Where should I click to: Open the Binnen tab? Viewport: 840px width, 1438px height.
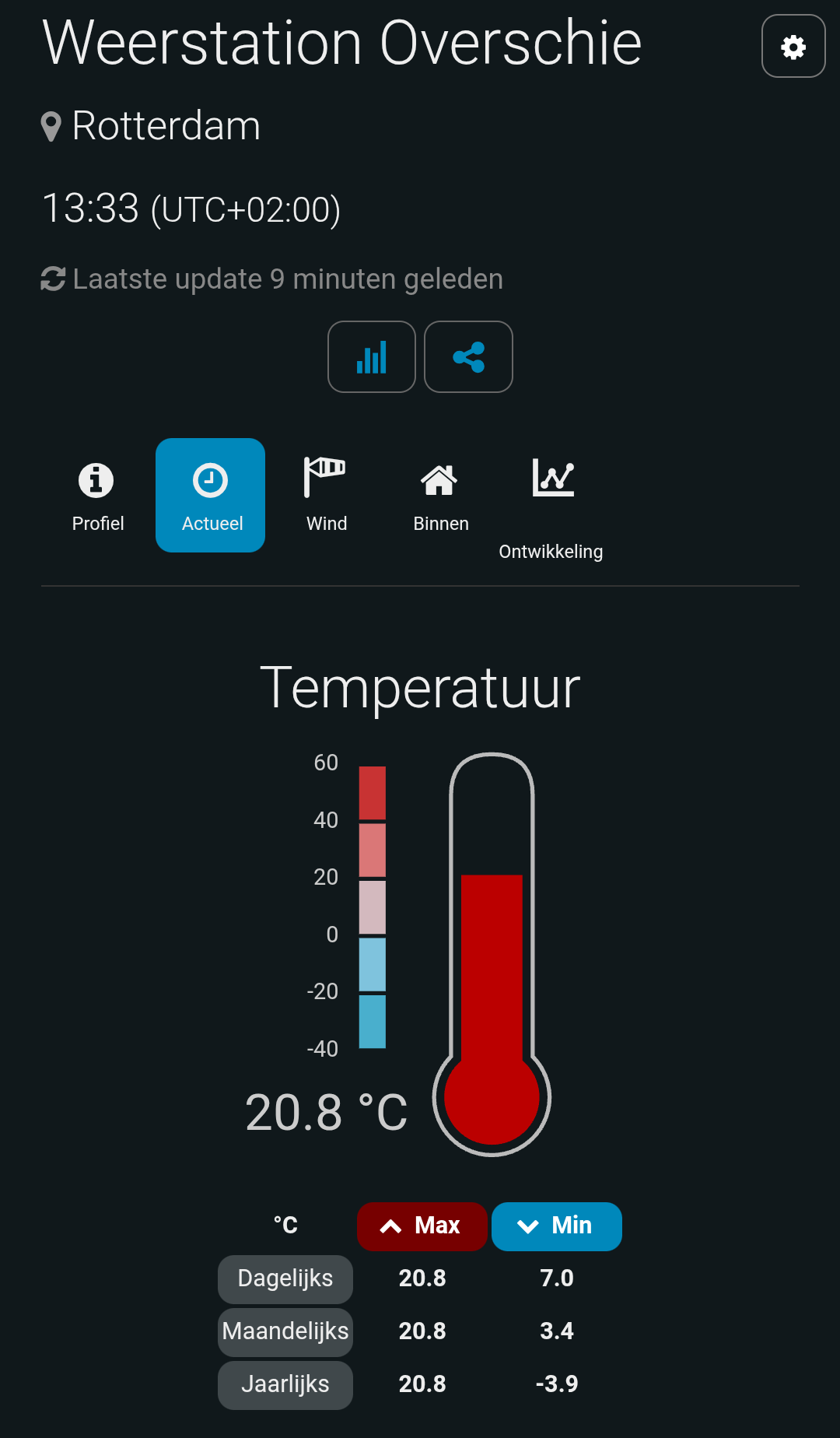click(x=440, y=496)
